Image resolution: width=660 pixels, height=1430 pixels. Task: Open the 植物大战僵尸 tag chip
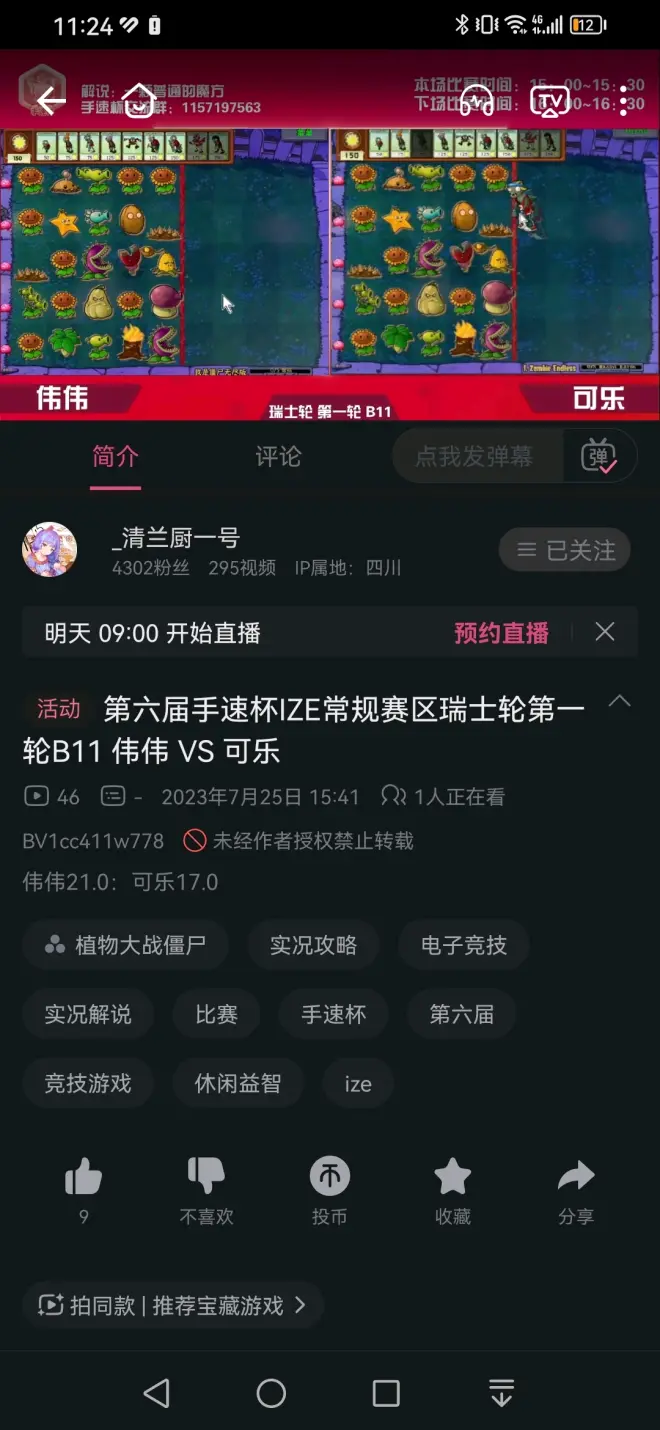126,945
